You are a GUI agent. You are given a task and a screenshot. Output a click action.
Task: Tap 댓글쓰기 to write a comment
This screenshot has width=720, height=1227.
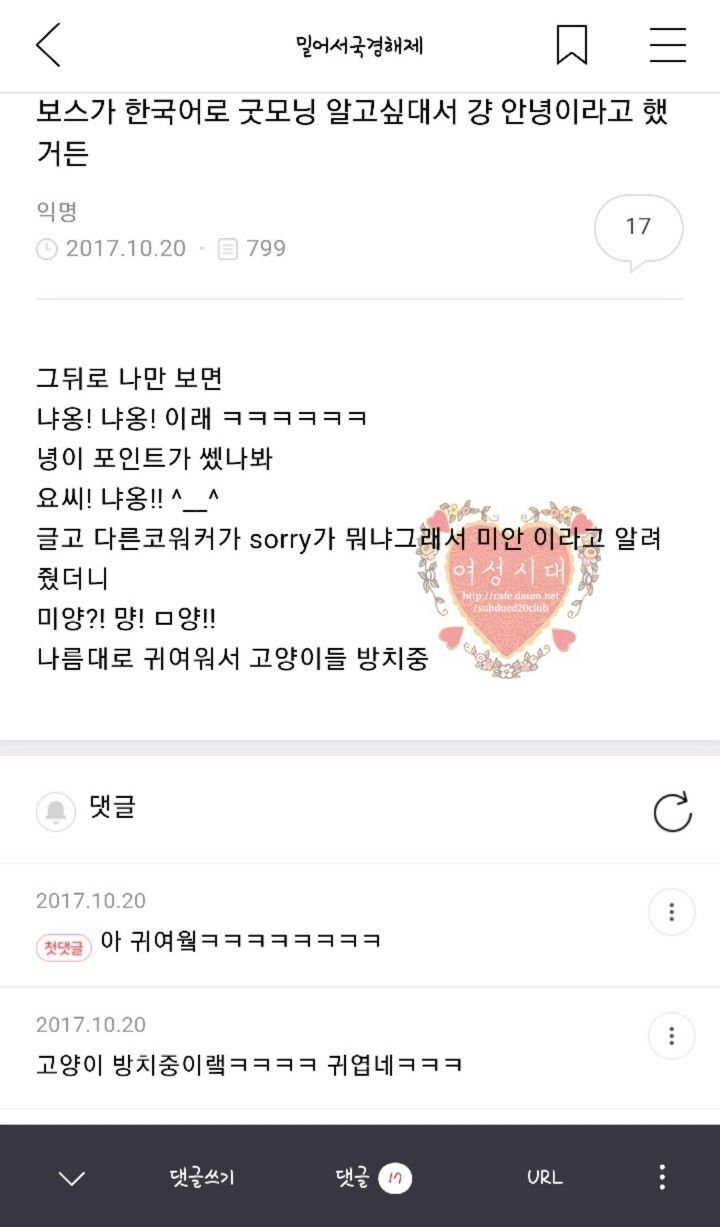coord(202,1178)
